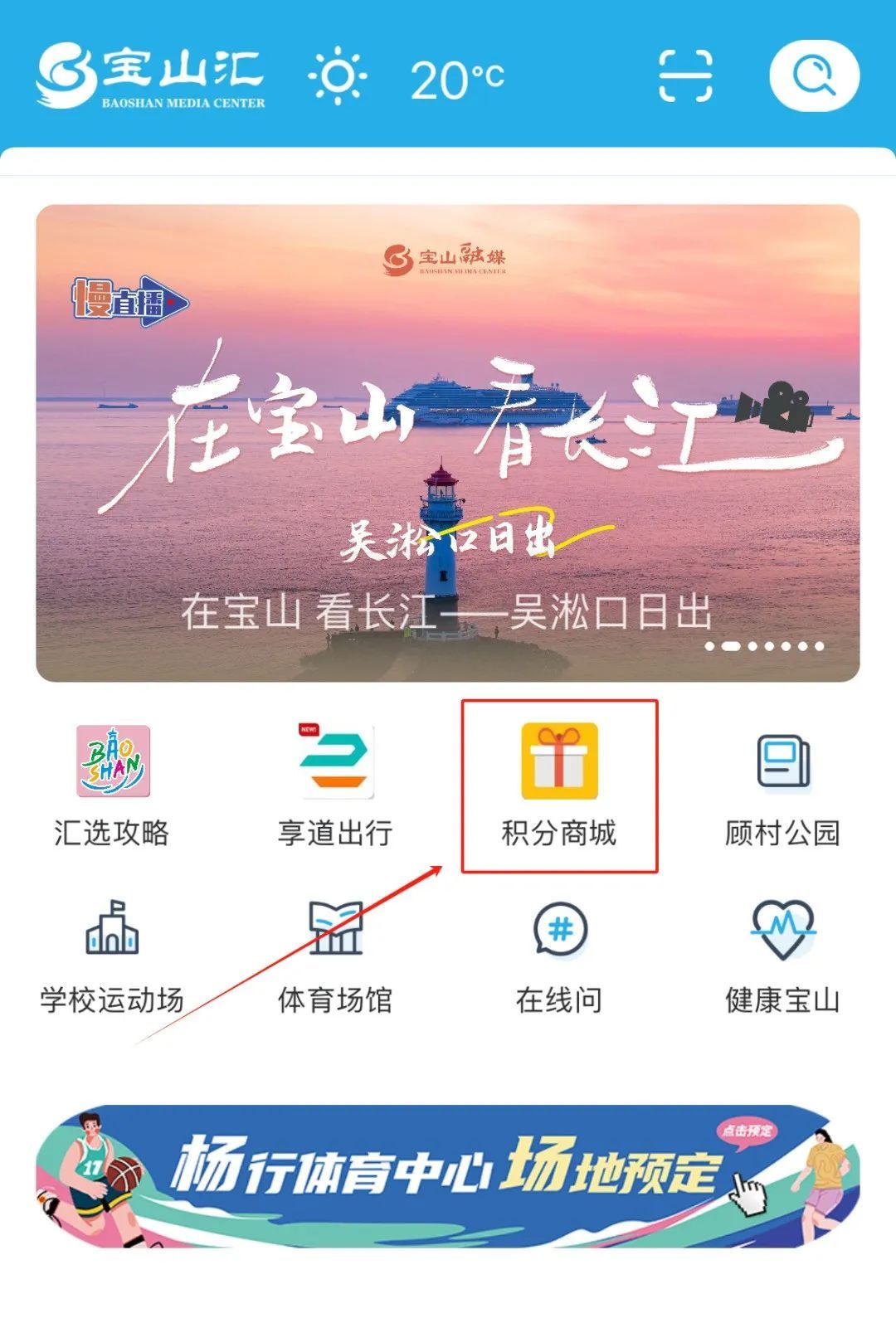The height and width of the screenshot is (1323, 896).
Task: View 健康宝山 health section
Action: (x=782, y=956)
